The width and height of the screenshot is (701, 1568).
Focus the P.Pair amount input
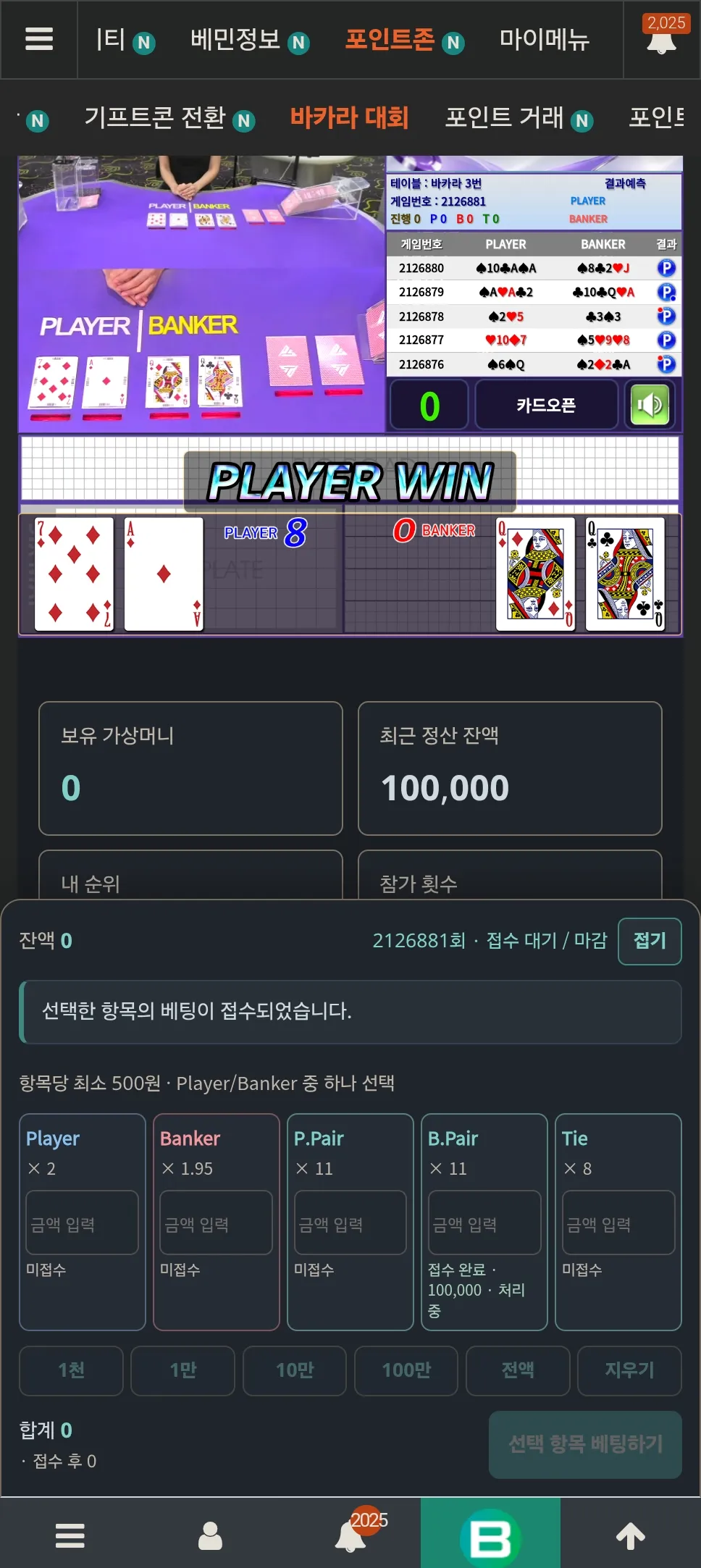point(350,1223)
